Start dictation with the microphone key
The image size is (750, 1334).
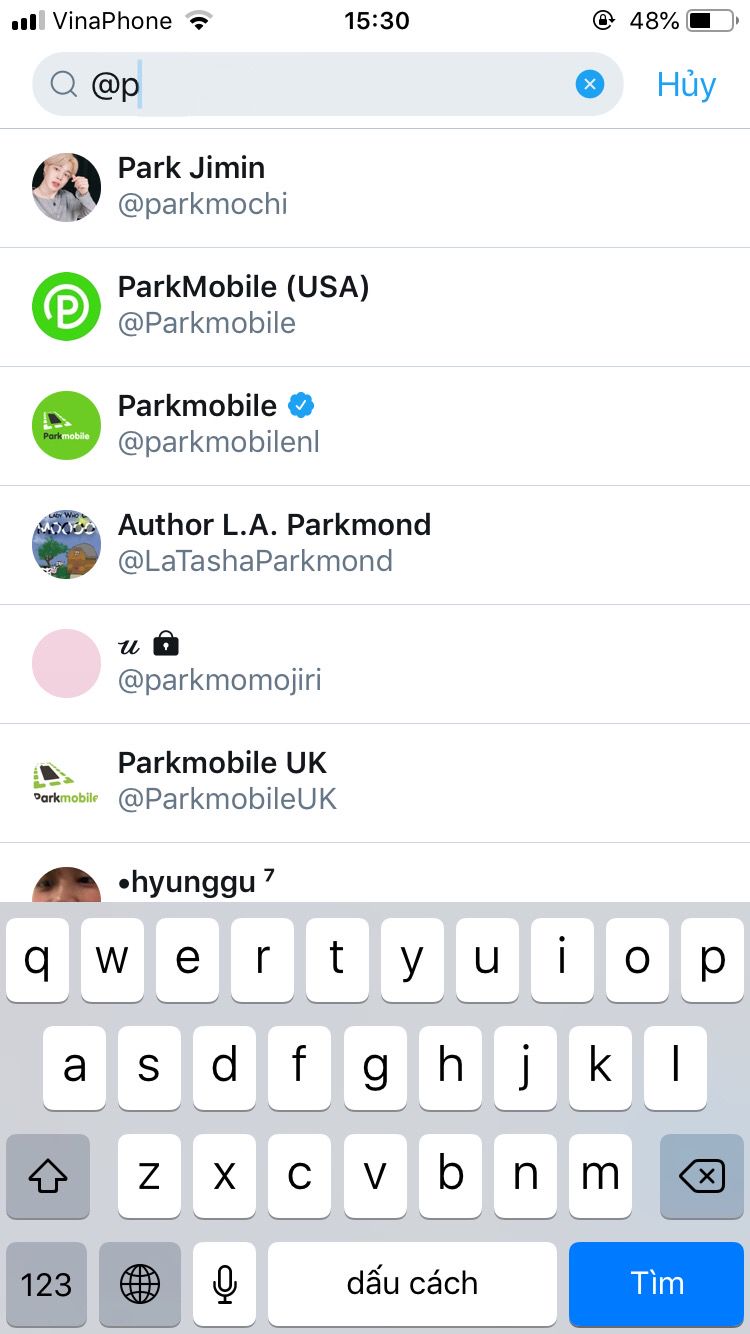point(226,1283)
